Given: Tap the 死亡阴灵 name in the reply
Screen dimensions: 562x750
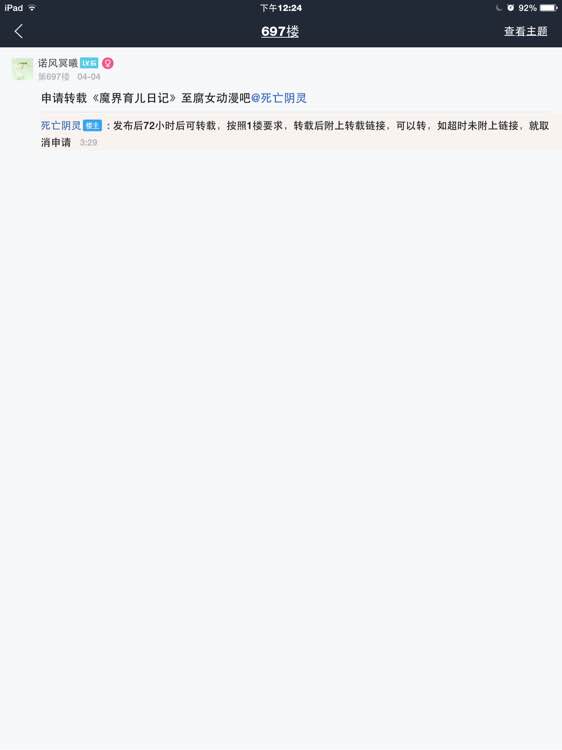Looking at the screenshot, I should coord(61,126).
